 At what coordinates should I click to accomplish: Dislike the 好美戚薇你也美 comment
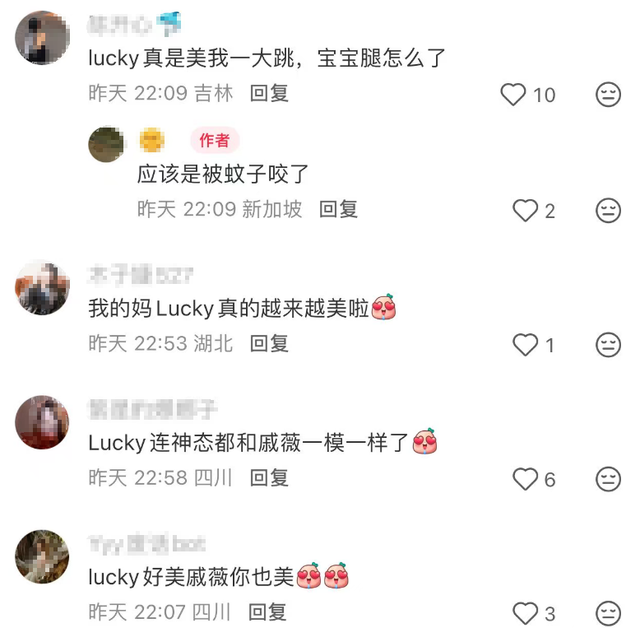point(608,613)
